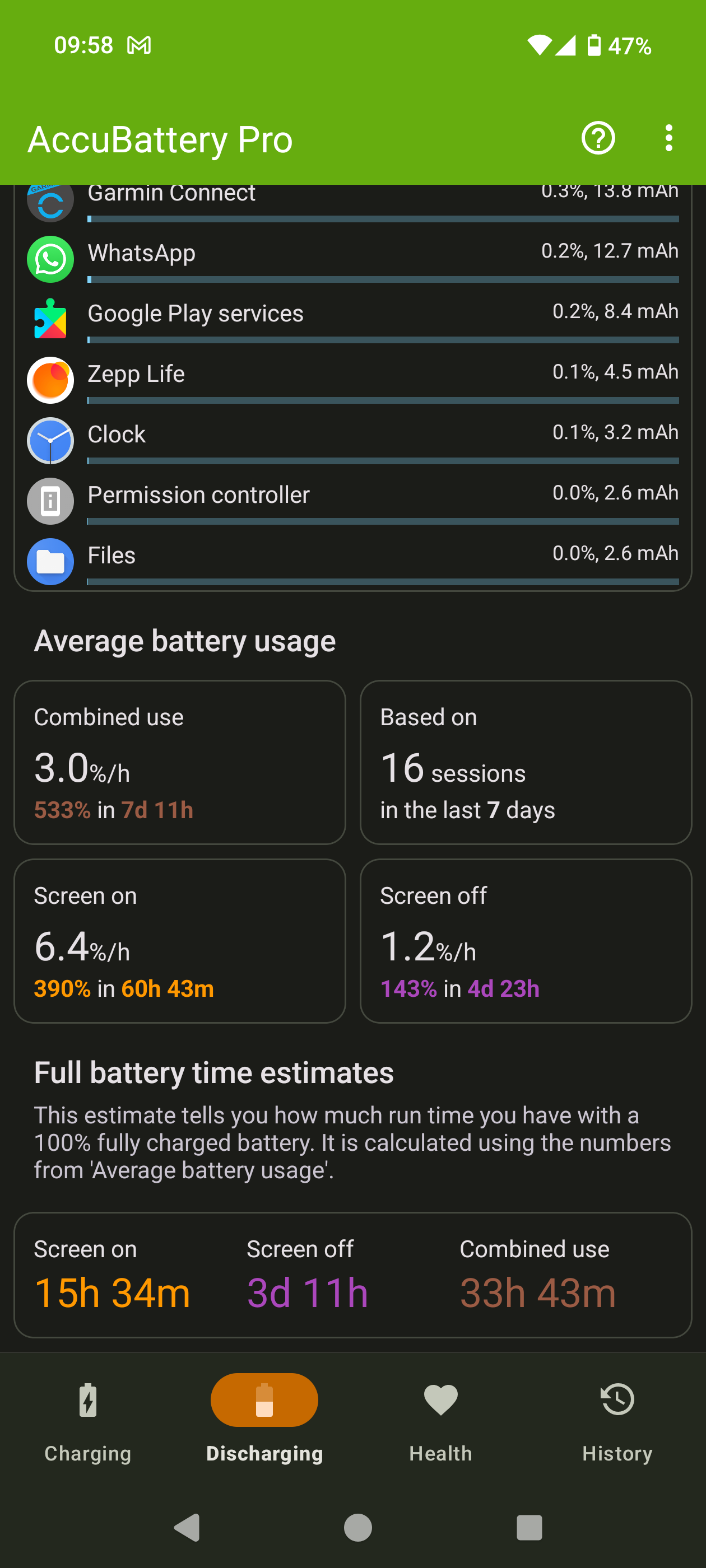Open WhatsApp battery usage details

point(352,260)
